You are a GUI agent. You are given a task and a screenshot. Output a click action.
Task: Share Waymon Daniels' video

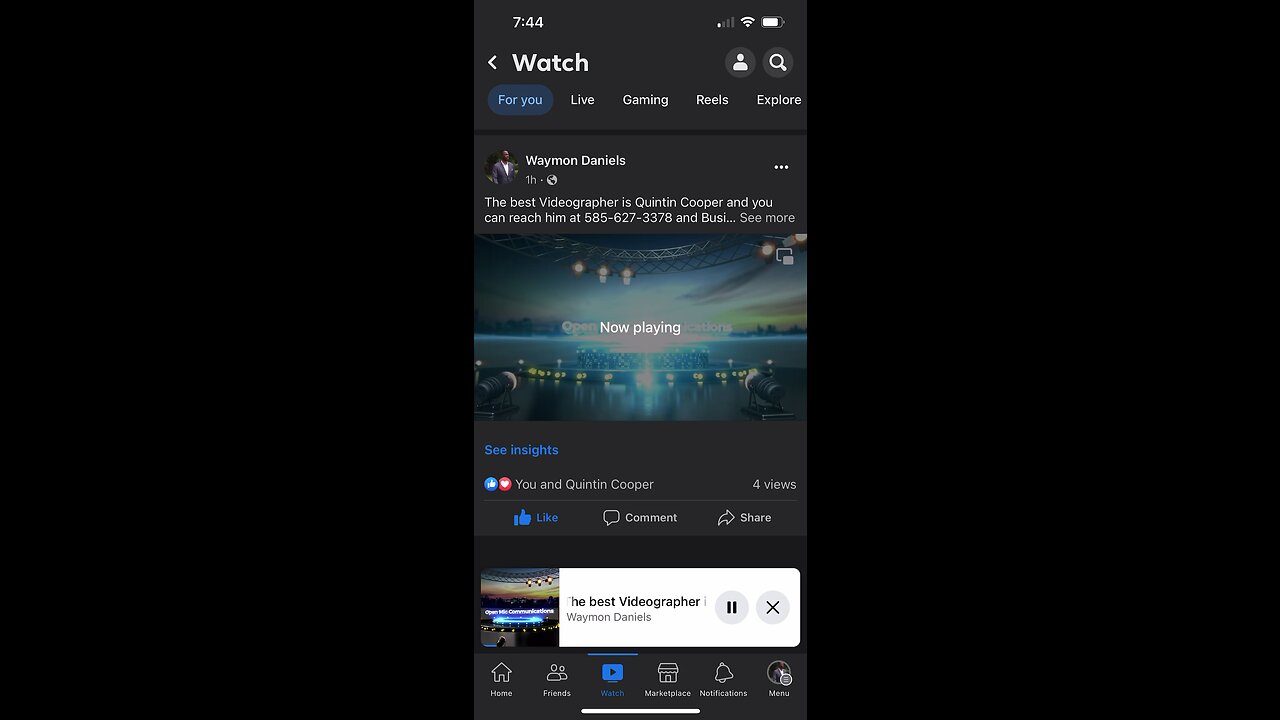pyautogui.click(x=744, y=517)
